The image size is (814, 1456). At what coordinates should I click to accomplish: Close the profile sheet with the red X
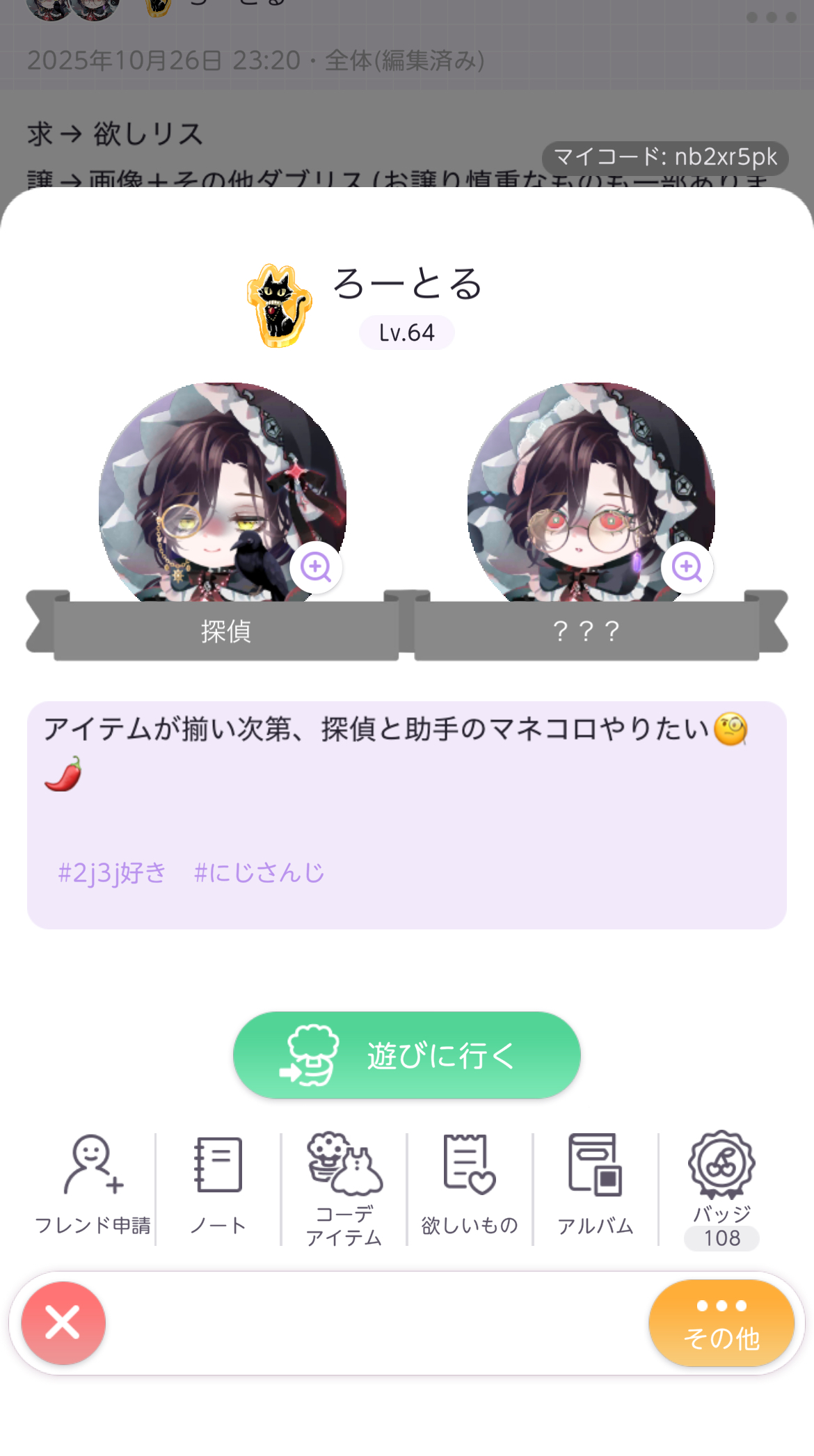pos(63,1322)
